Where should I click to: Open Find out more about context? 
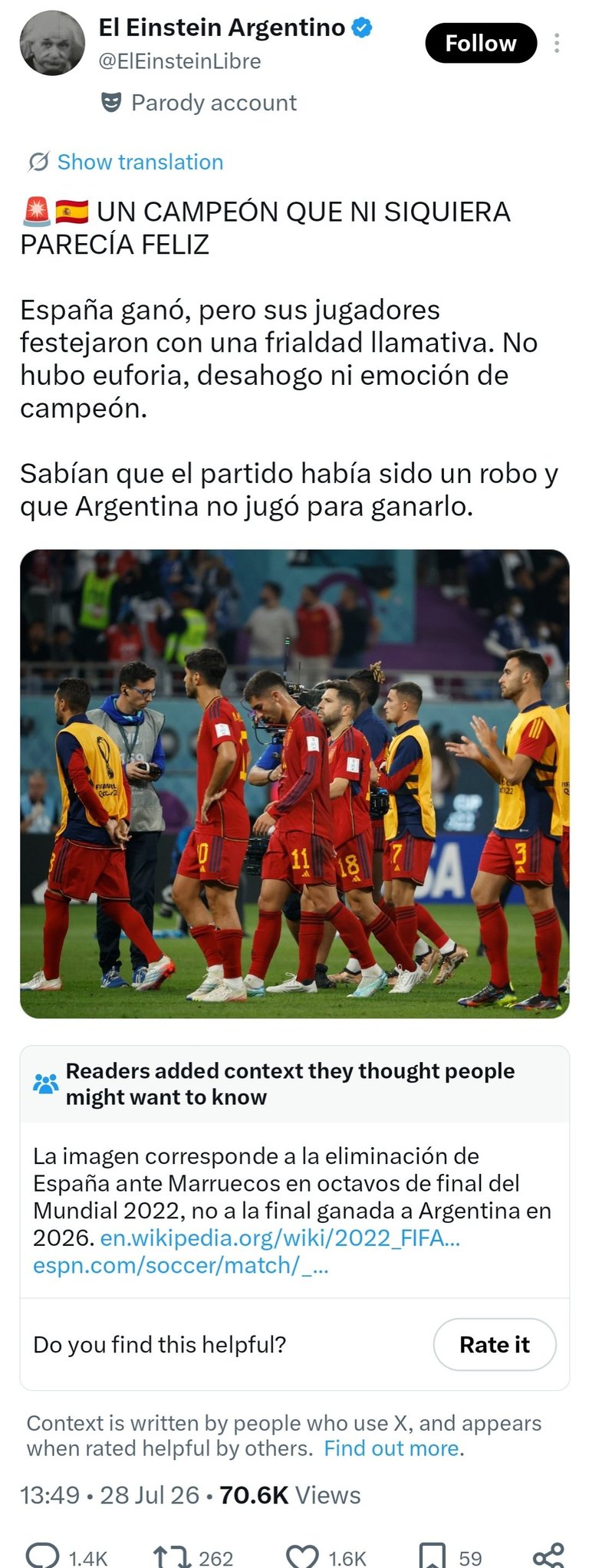pos(392,1448)
